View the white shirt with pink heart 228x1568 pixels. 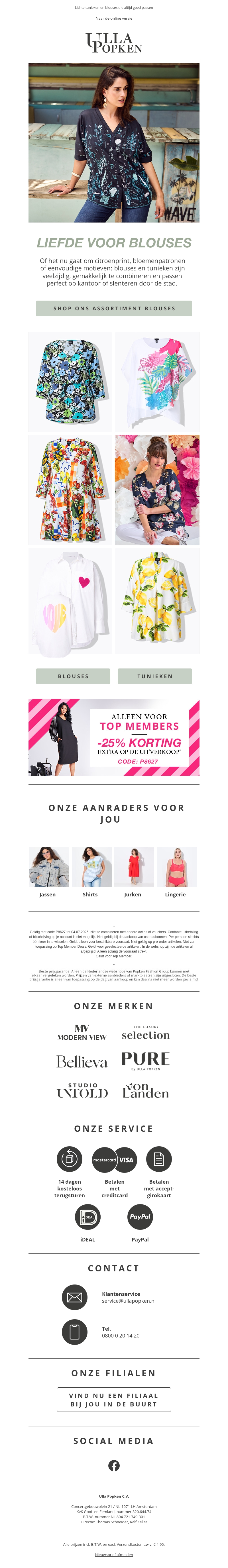tap(70, 600)
